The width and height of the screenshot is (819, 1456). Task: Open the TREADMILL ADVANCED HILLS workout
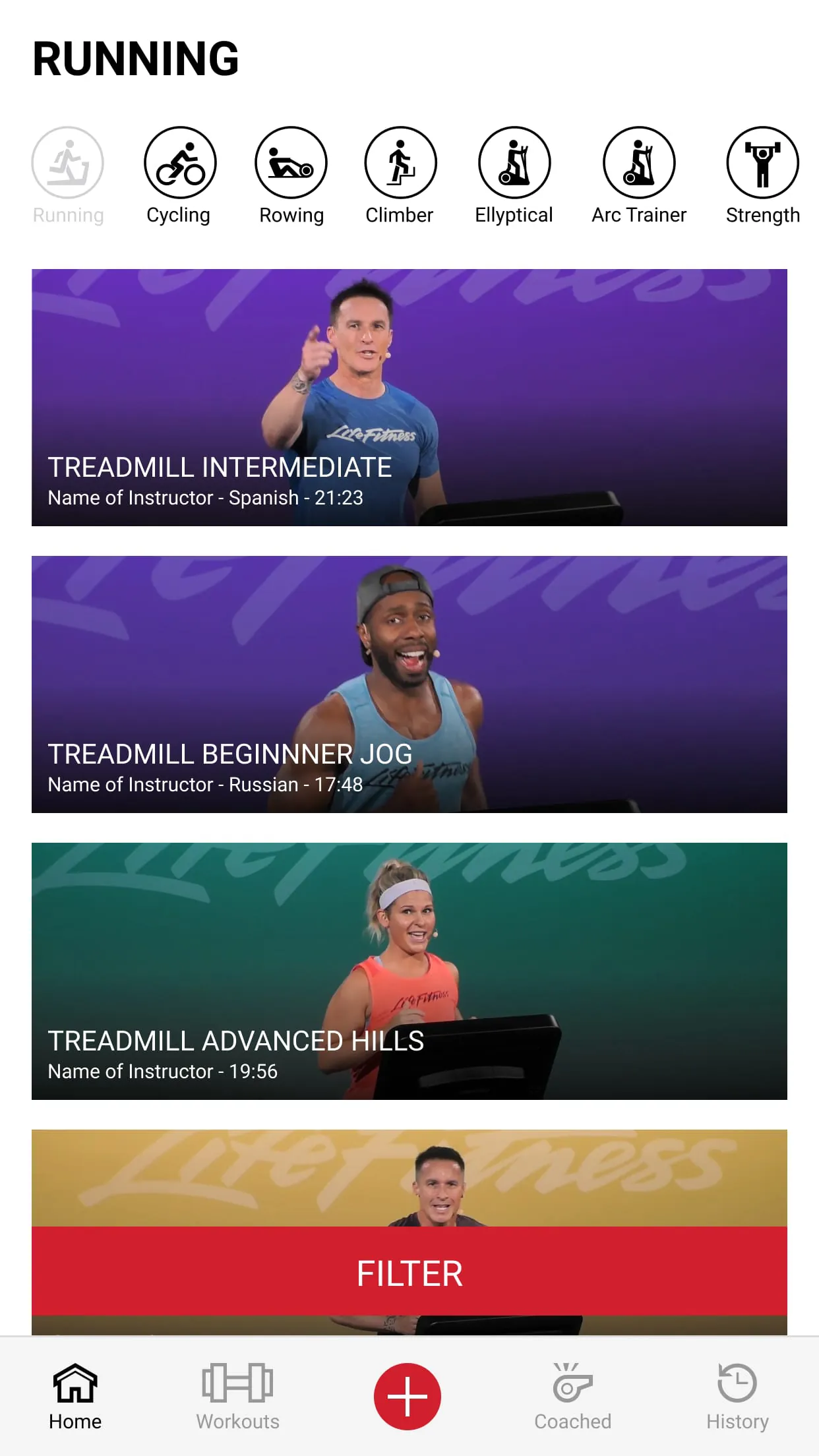click(x=409, y=970)
